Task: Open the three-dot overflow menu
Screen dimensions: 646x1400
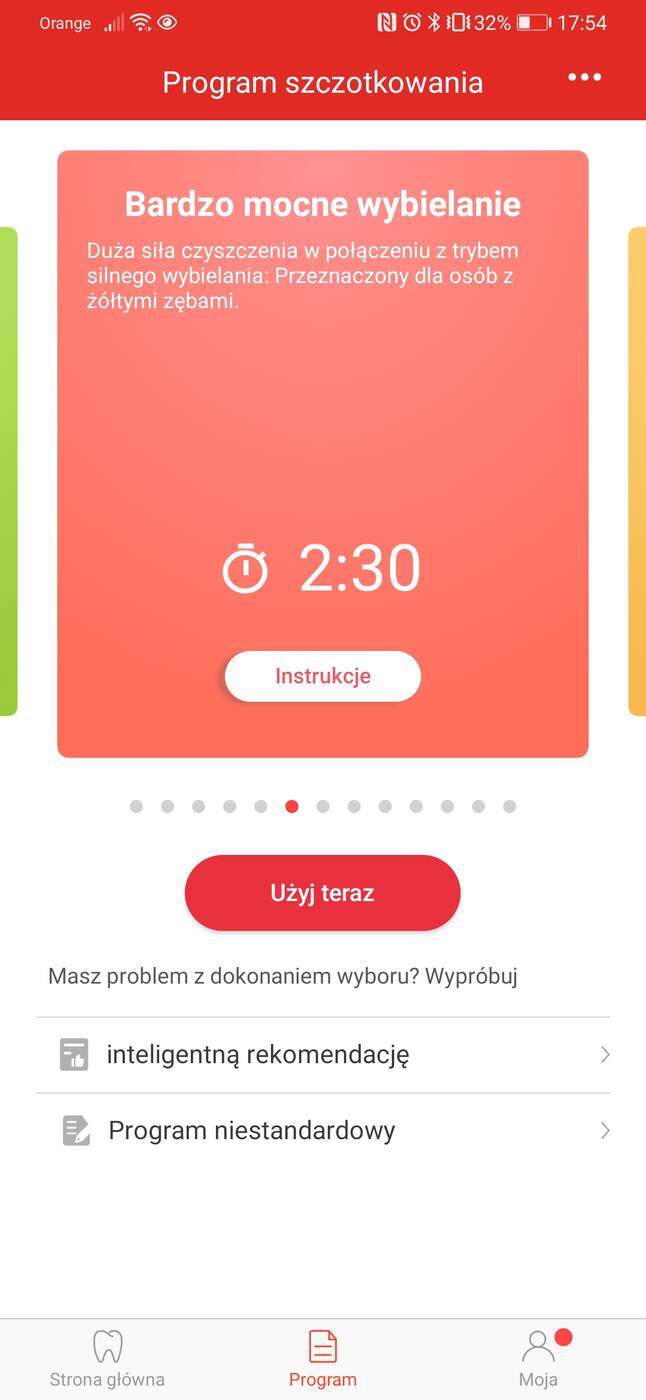Action: [585, 78]
